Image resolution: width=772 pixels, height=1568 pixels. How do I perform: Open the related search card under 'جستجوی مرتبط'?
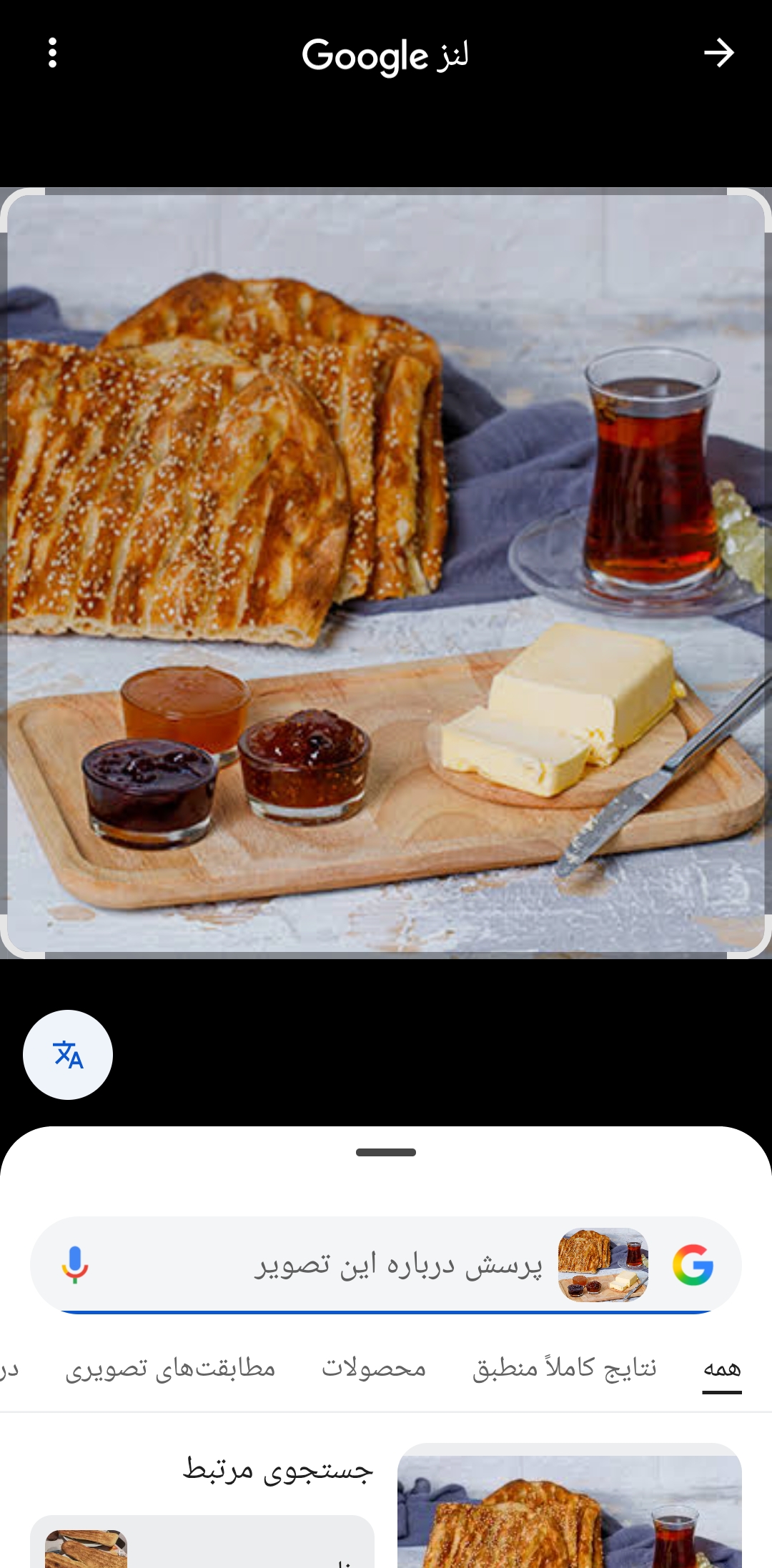click(x=202, y=1544)
